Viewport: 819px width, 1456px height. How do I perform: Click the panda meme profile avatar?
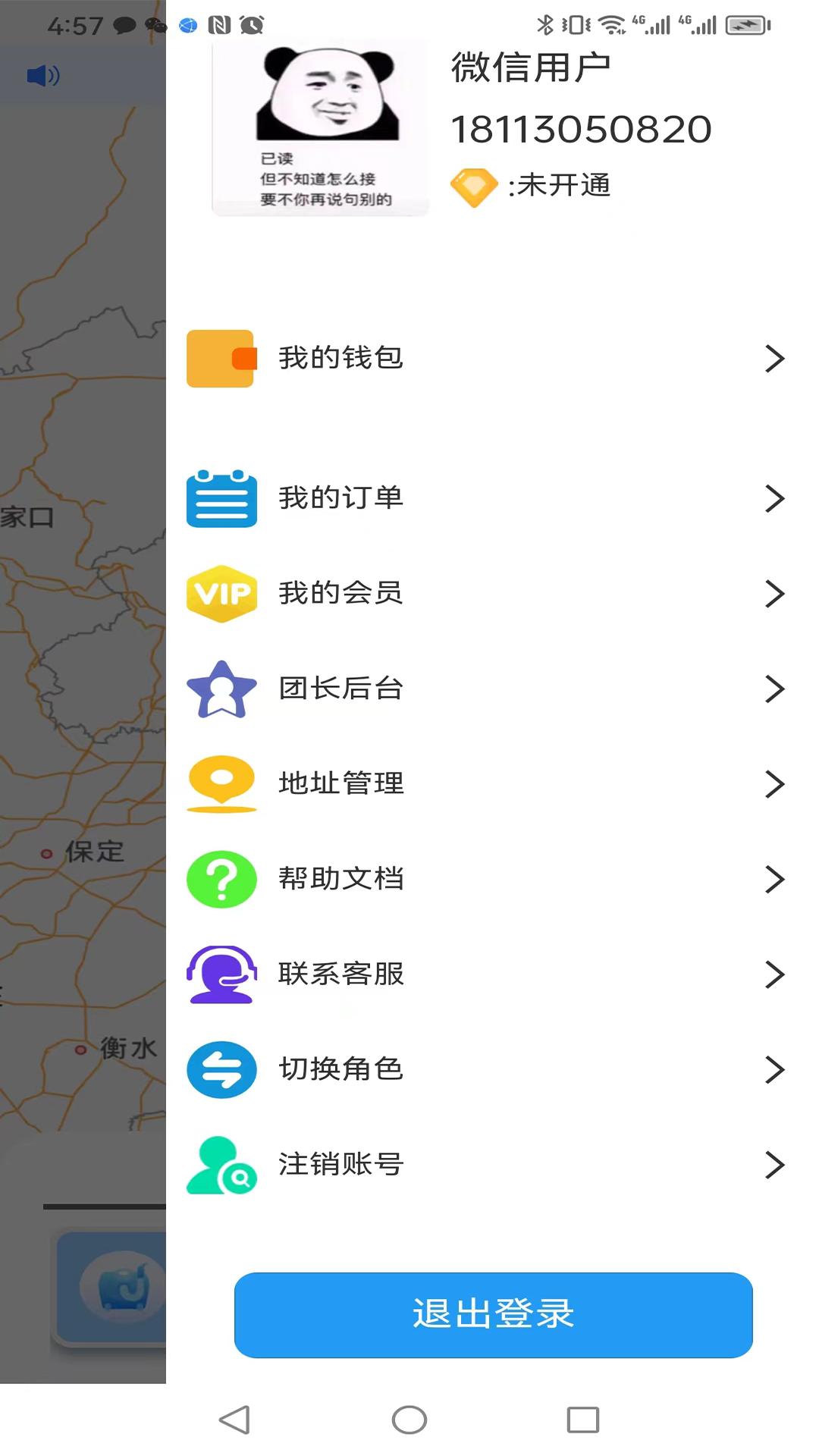point(322,125)
